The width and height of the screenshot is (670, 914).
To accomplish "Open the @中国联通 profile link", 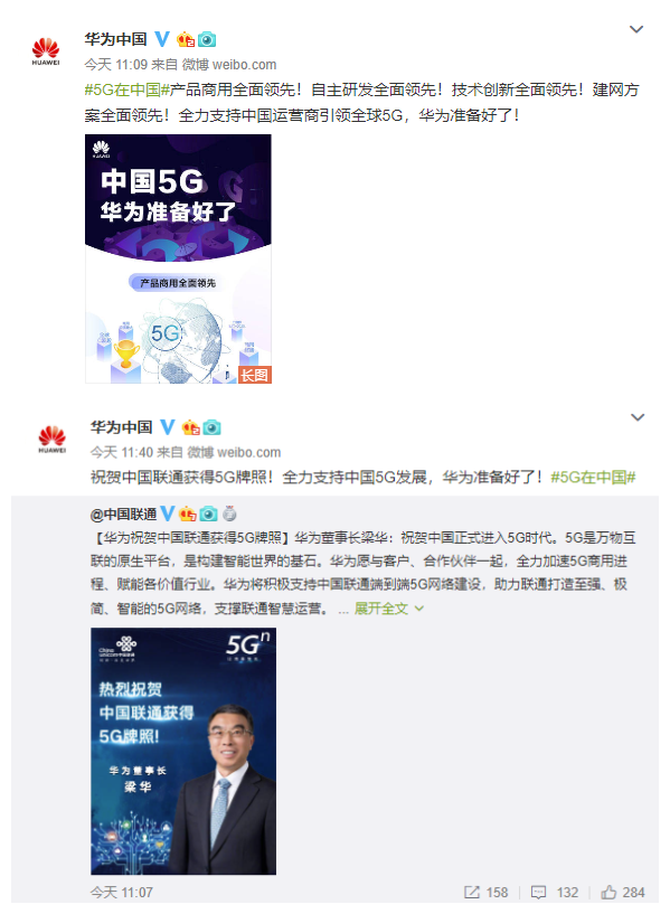I will click(124, 514).
